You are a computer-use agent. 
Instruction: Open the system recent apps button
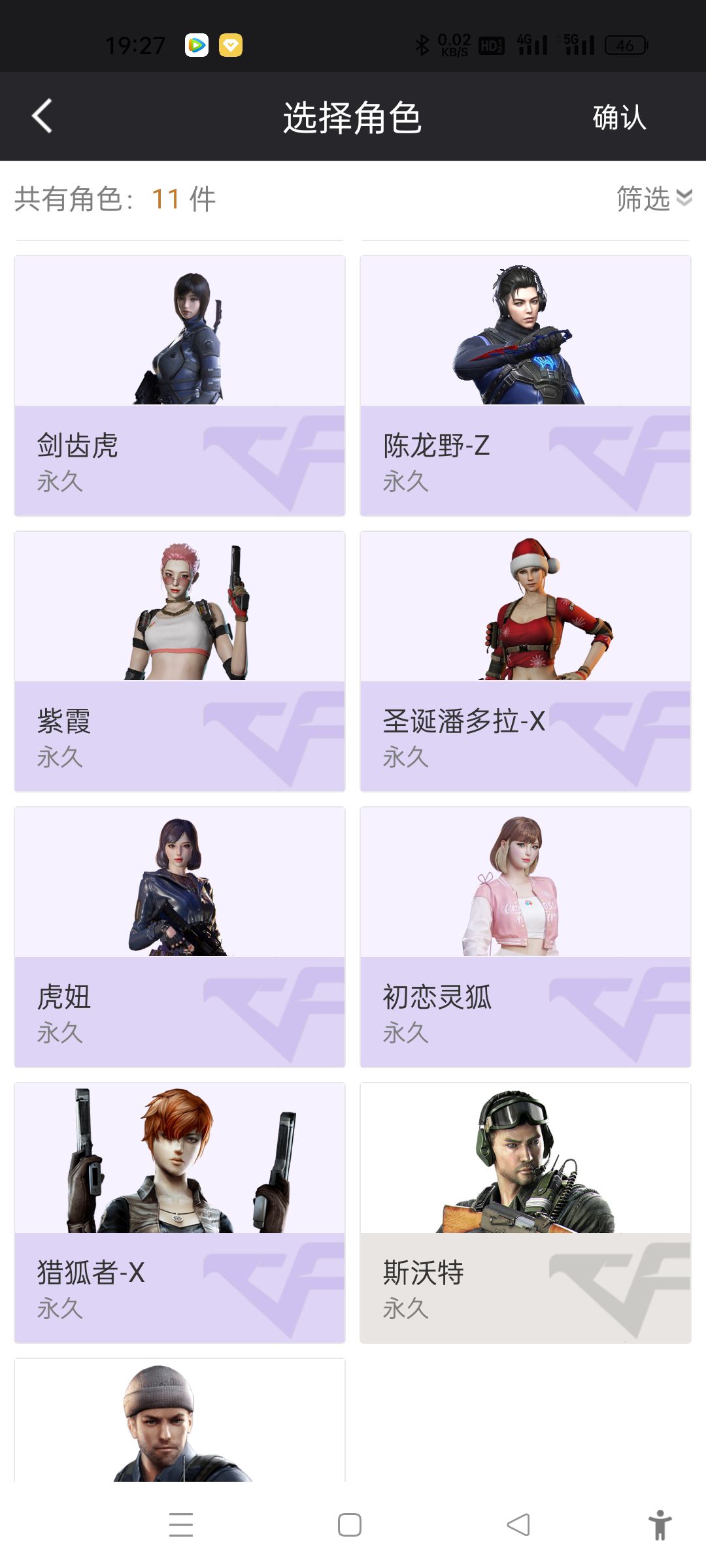tap(181, 1524)
